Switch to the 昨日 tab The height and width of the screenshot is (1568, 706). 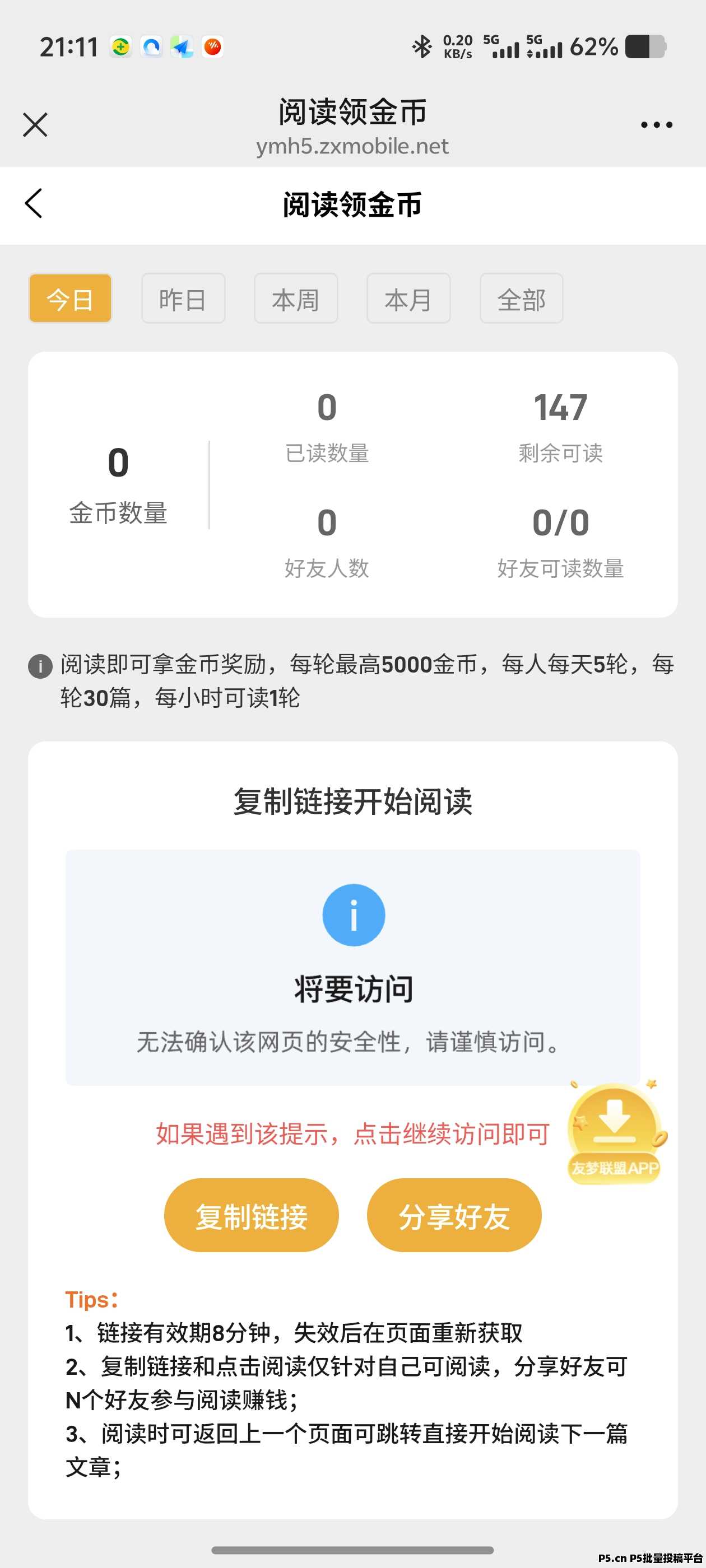(x=183, y=298)
